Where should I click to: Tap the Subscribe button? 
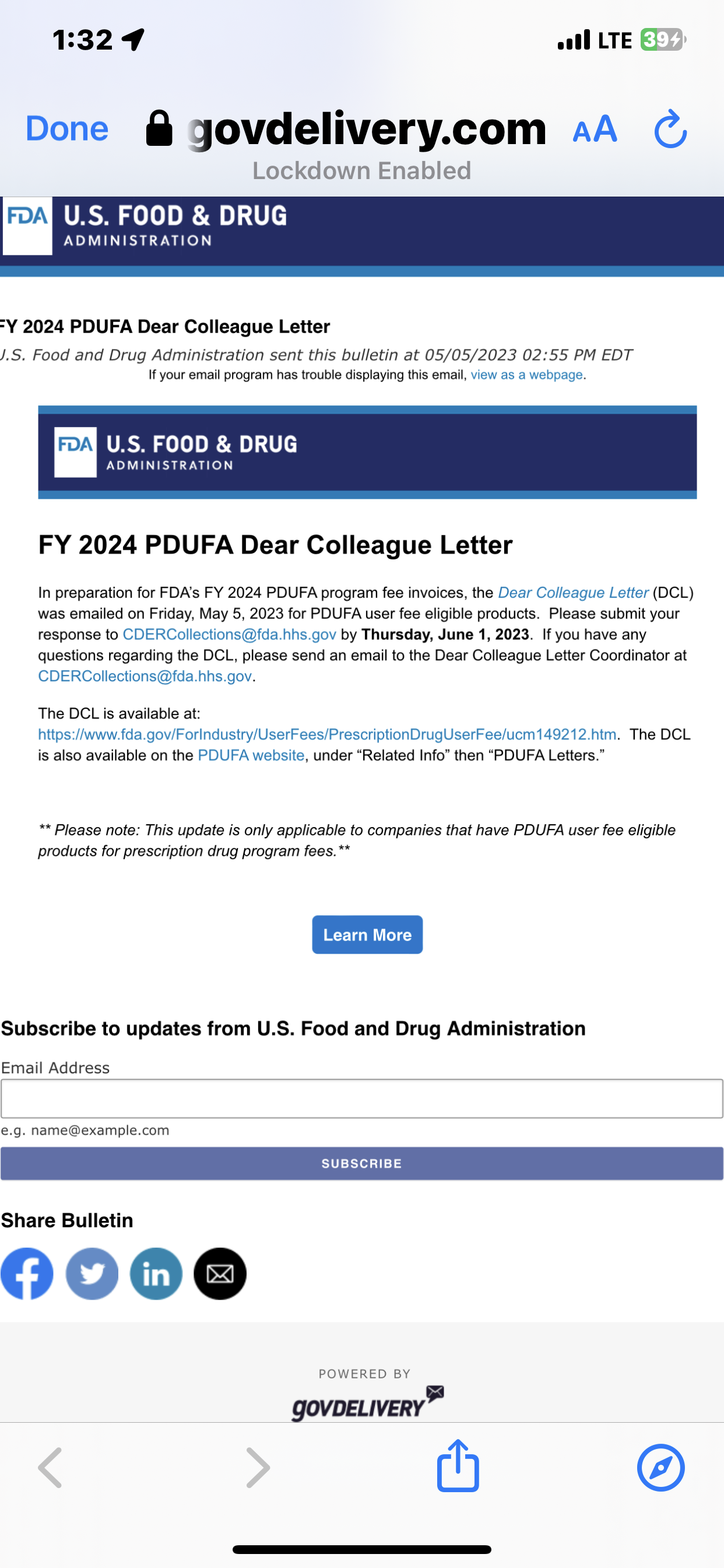[361, 1164]
